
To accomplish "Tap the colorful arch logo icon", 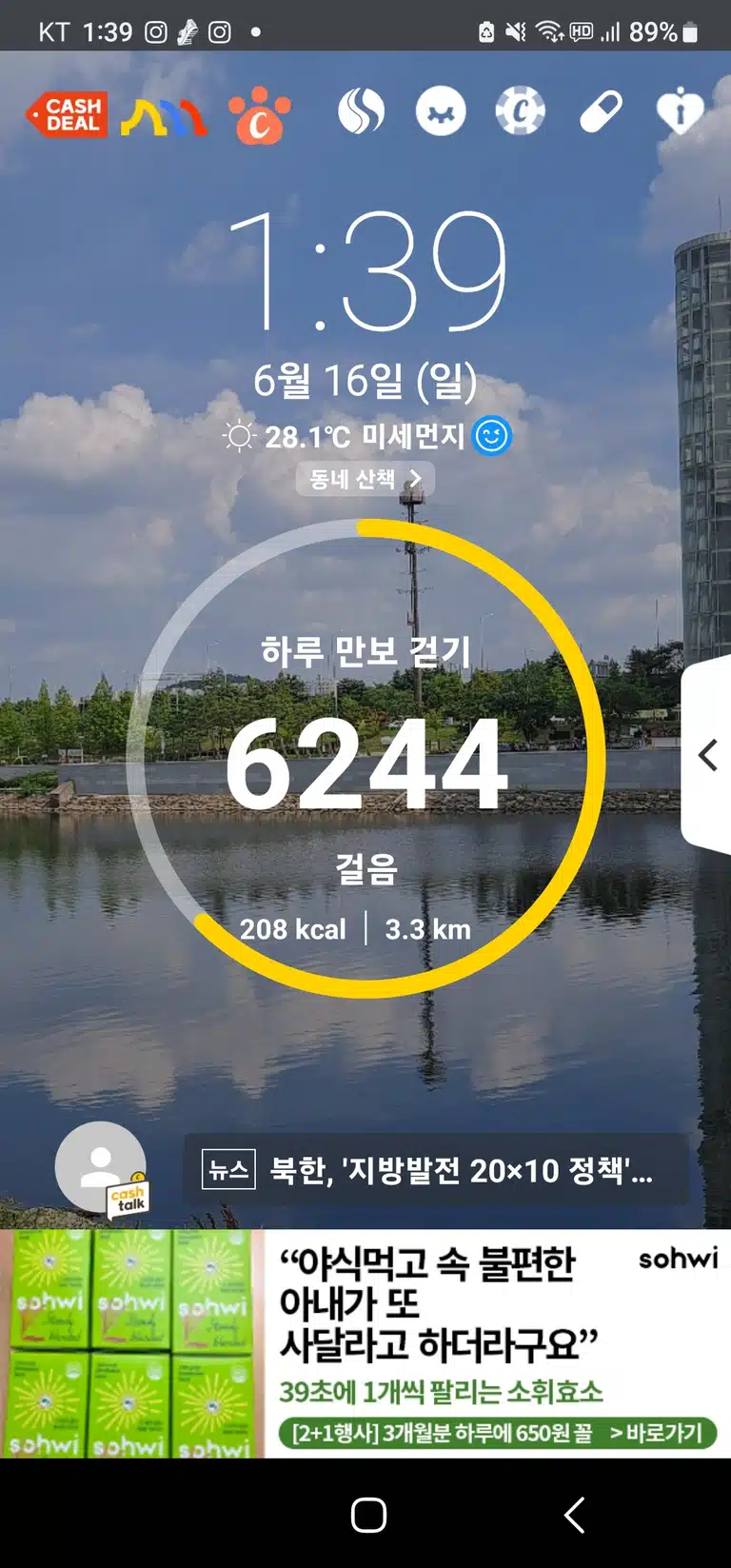I will click(163, 116).
